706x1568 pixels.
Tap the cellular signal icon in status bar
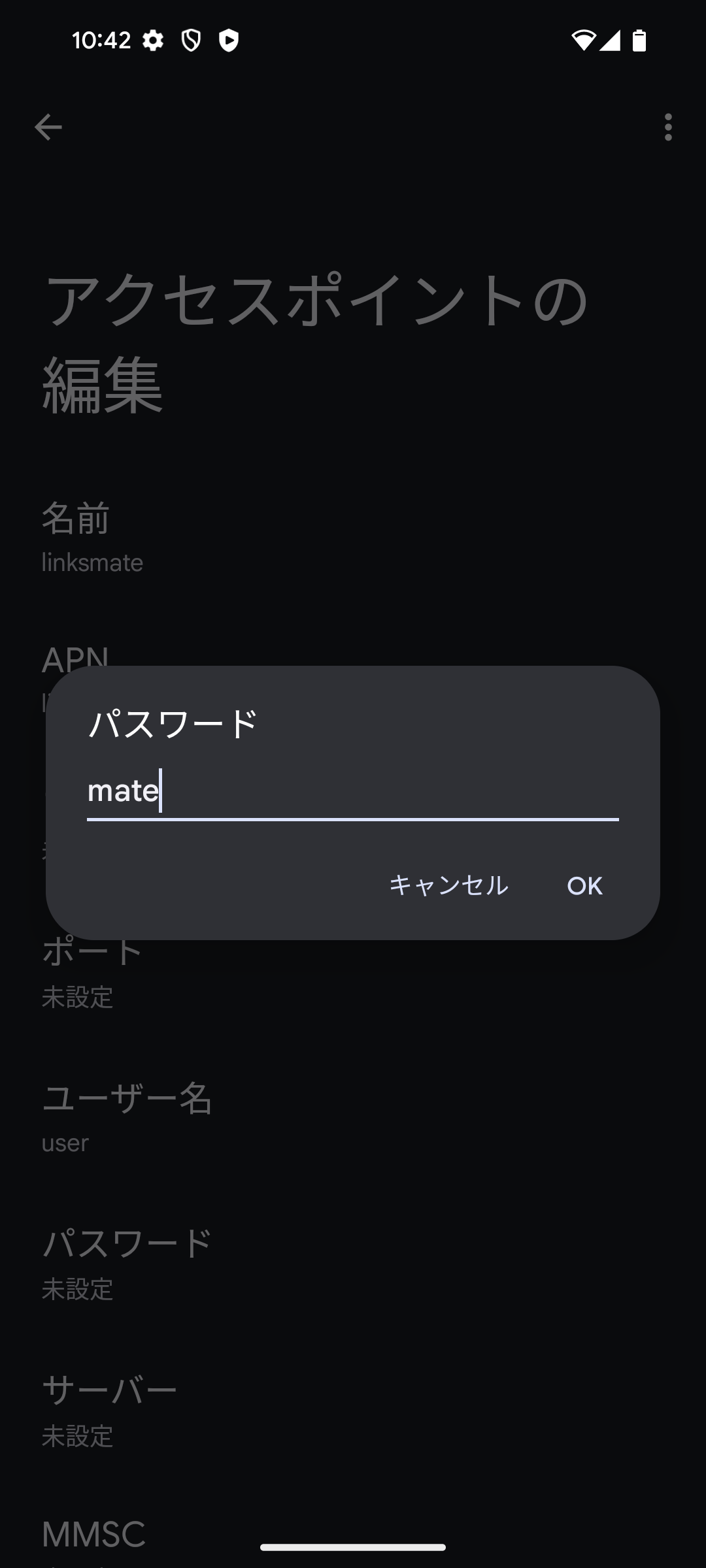610,41
